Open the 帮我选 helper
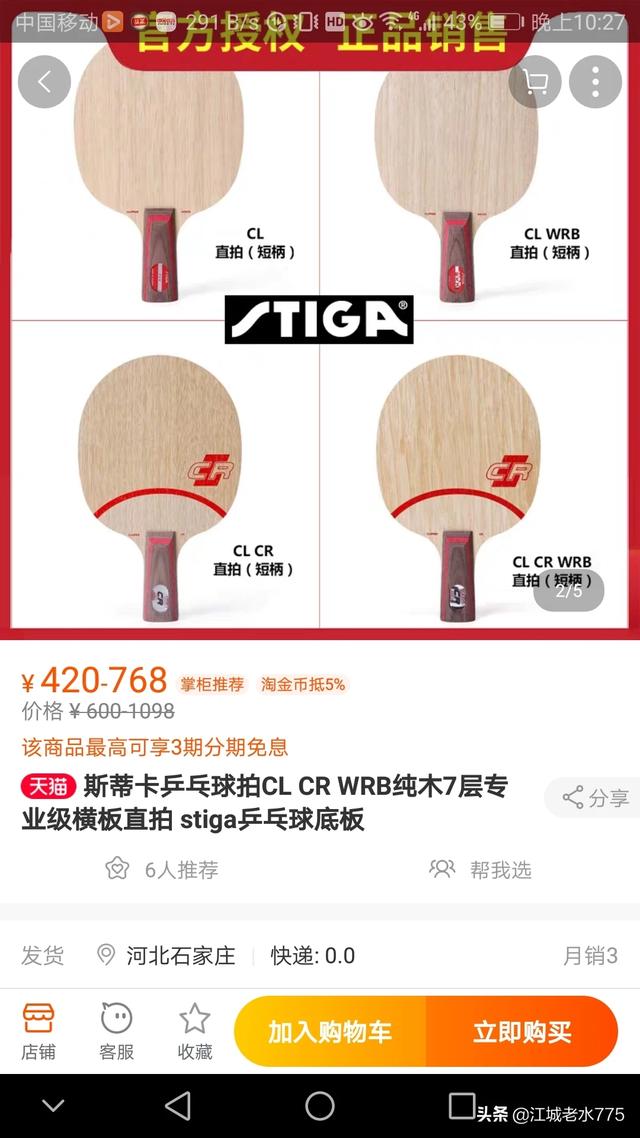Viewport: 640px width, 1138px height. tap(480, 869)
